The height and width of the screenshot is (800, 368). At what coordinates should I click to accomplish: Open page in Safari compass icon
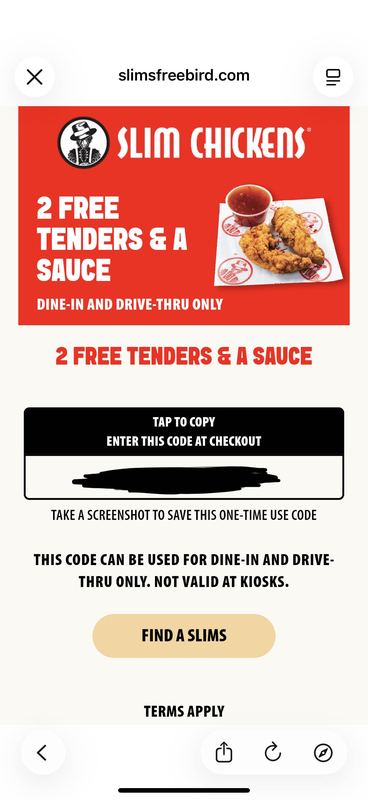pyautogui.click(x=323, y=753)
